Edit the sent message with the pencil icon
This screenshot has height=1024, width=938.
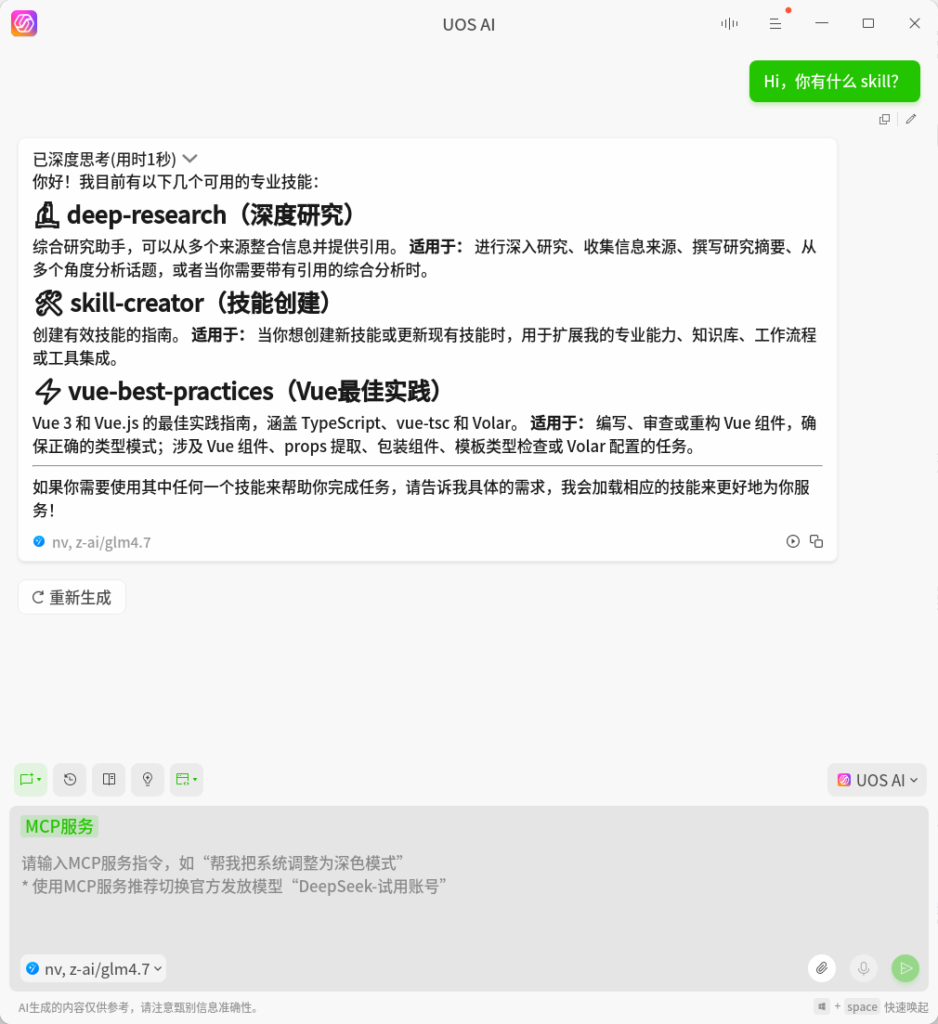click(910, 119)
